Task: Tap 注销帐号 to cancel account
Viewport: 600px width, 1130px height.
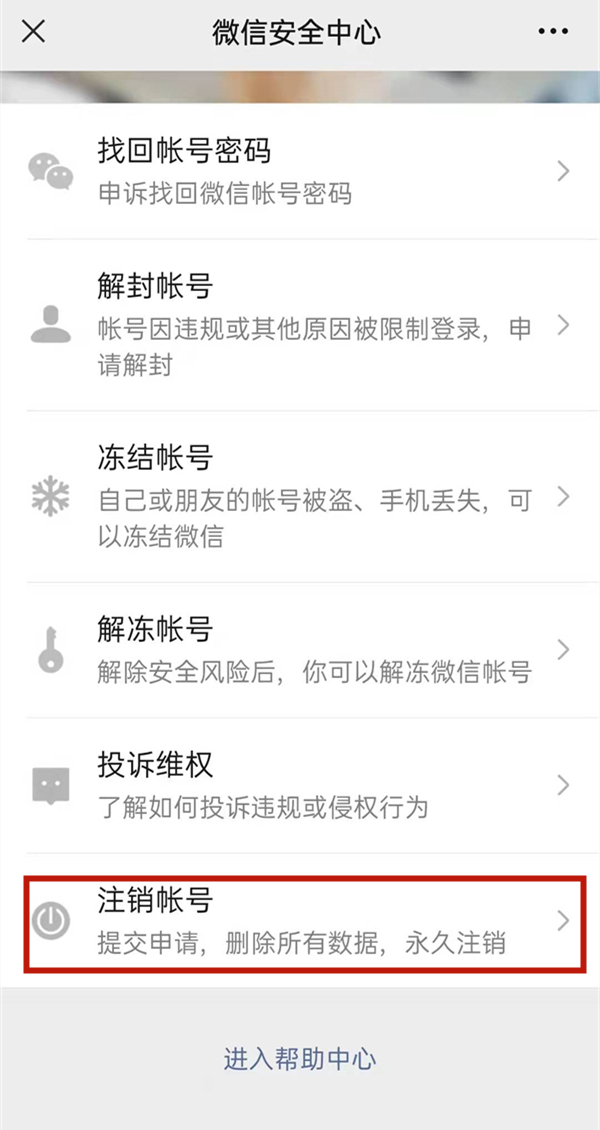Action: 300,921
